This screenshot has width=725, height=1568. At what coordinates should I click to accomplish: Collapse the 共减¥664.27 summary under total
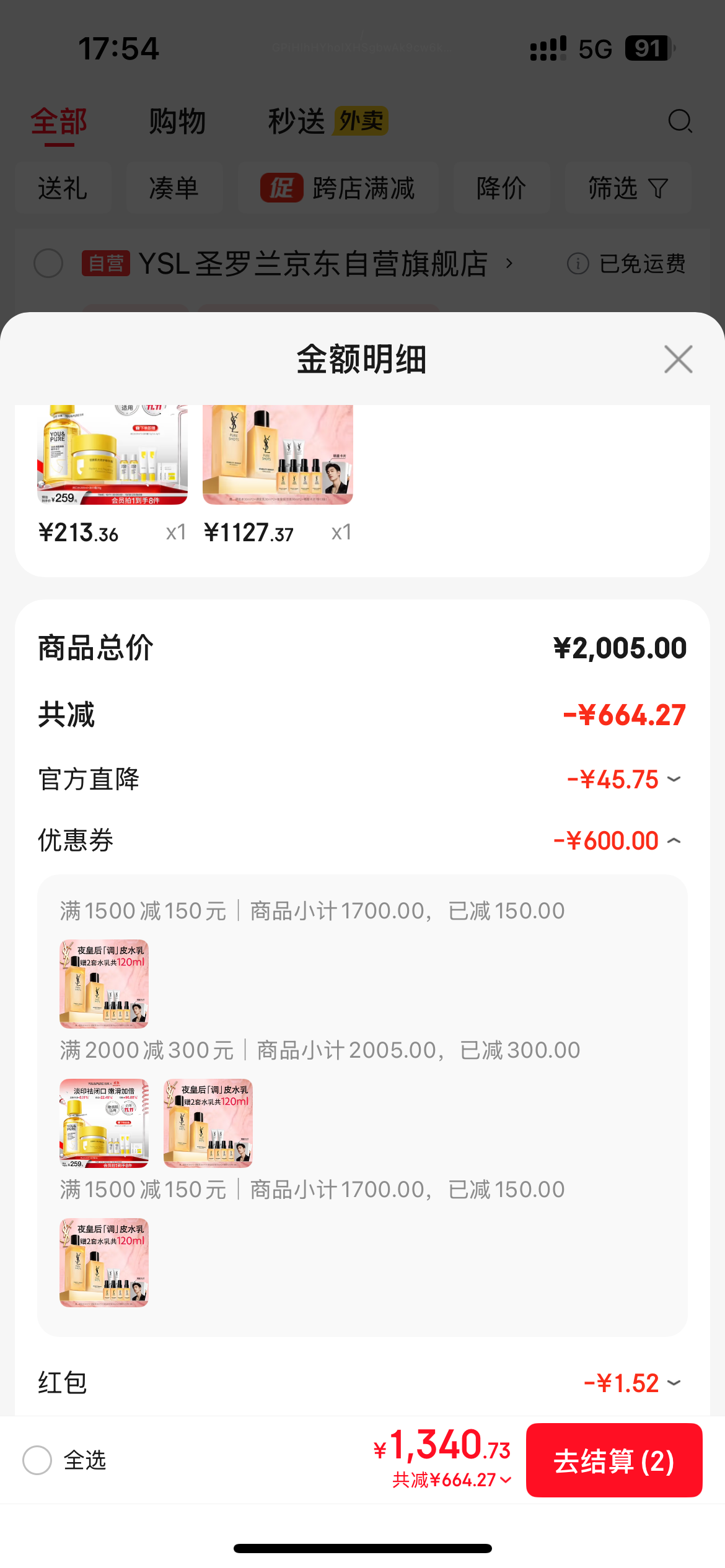(452, 1480)
